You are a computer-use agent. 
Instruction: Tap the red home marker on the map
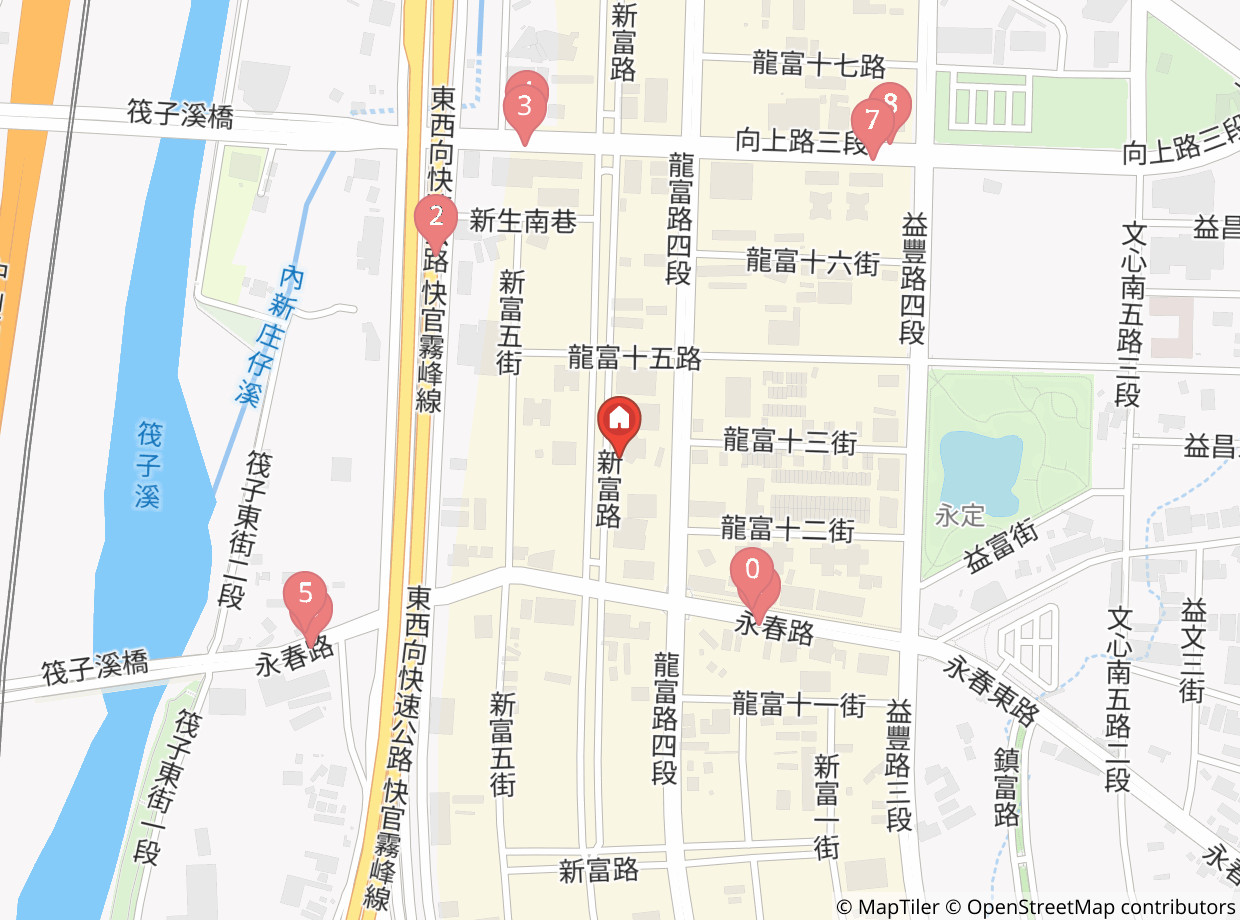pyautogui.click(x=619, y=421)
